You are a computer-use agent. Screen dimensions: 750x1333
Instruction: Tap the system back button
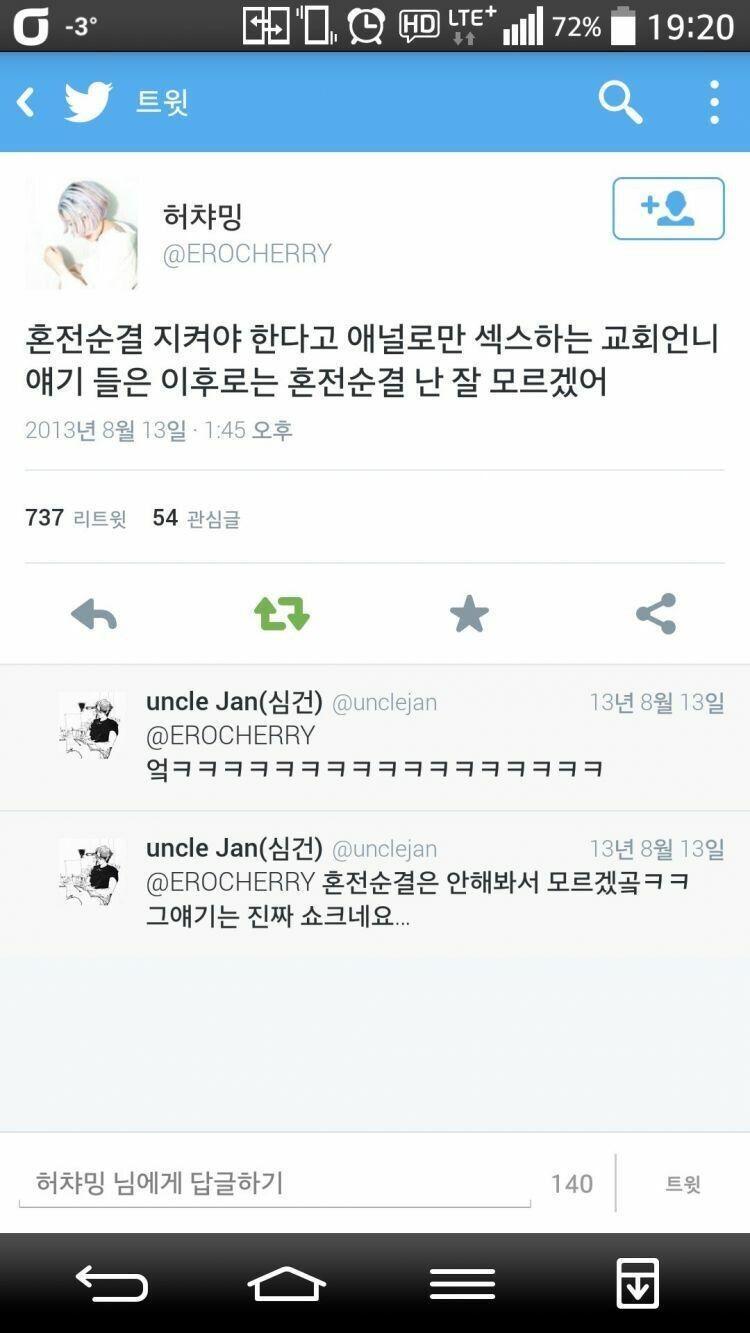[111, 1283]
